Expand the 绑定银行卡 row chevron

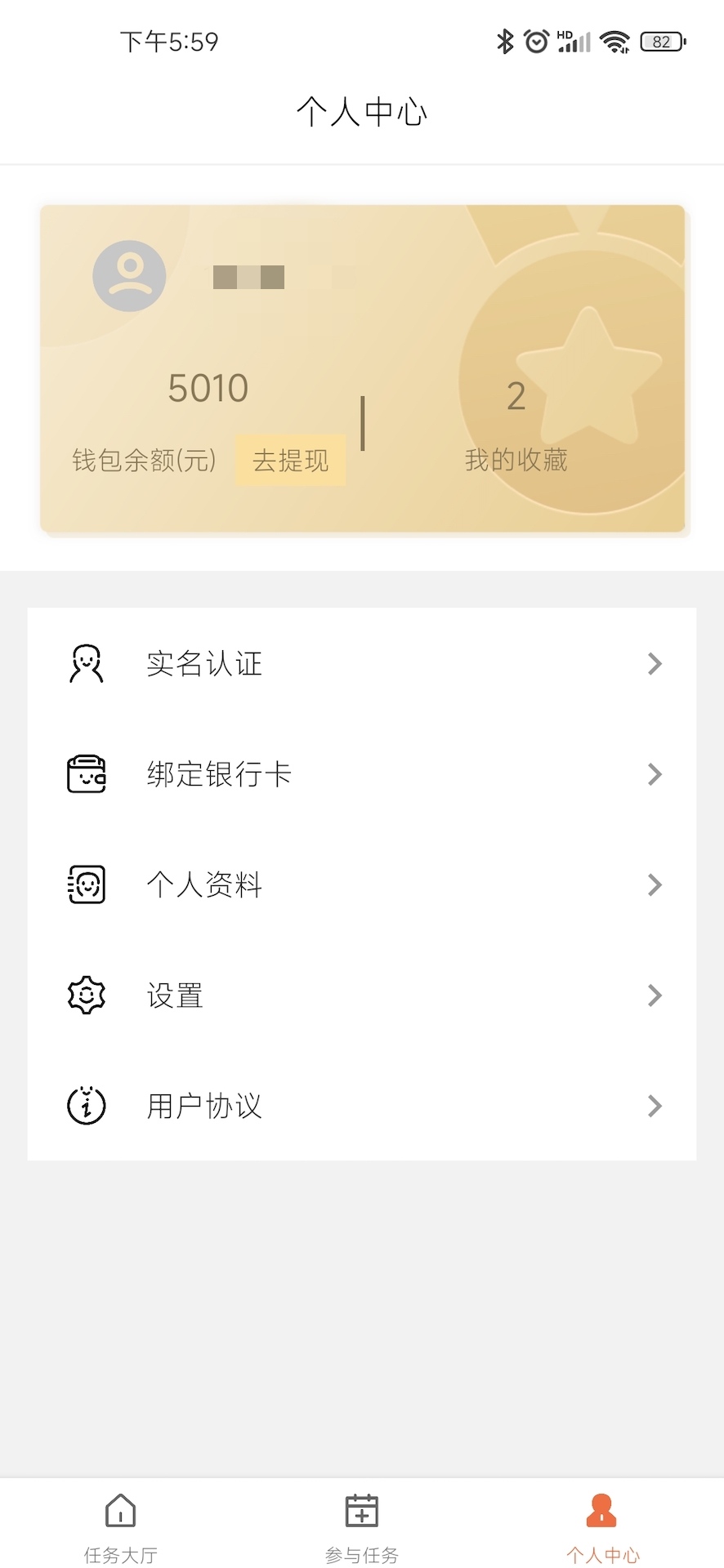pyautogui.click(x=655, y=774)
